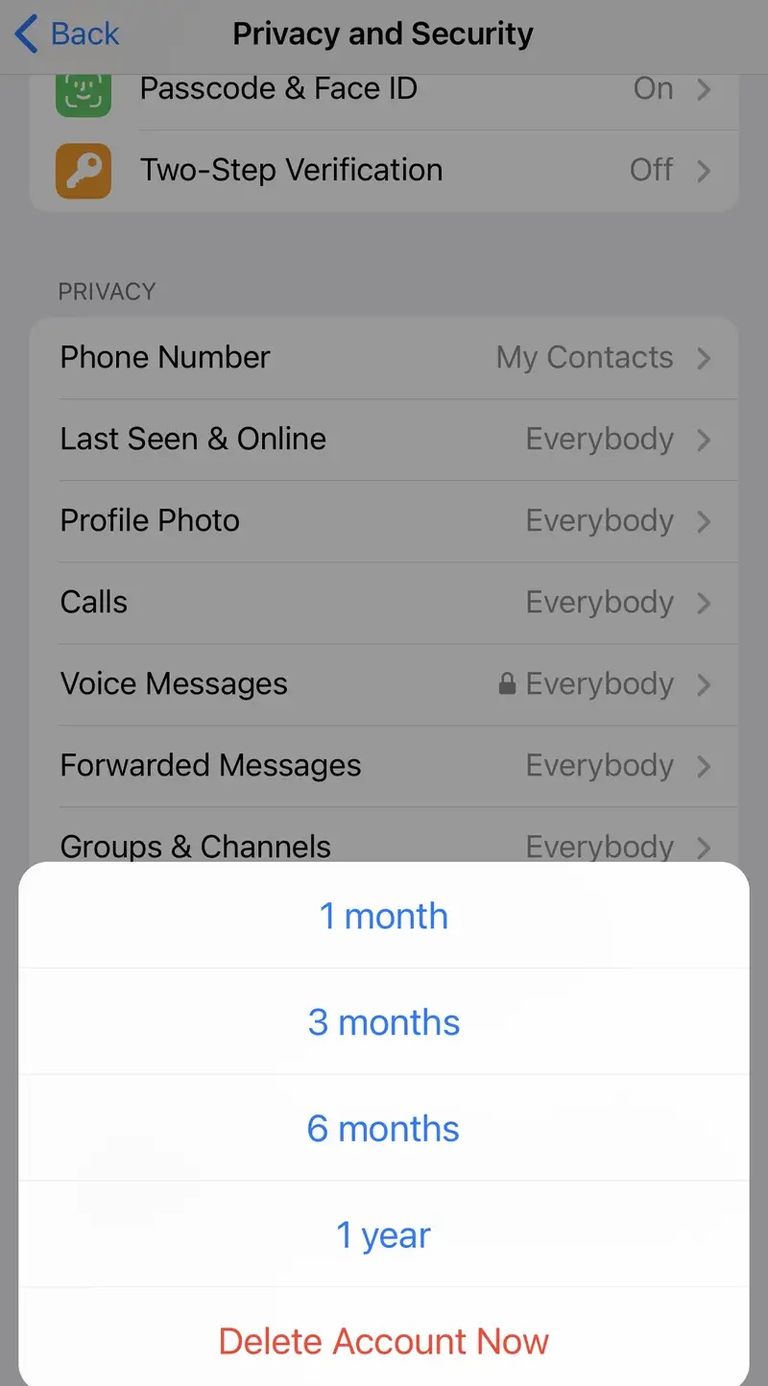
Task: Open Voice Messages privacy setting
Action: point(384,684)
